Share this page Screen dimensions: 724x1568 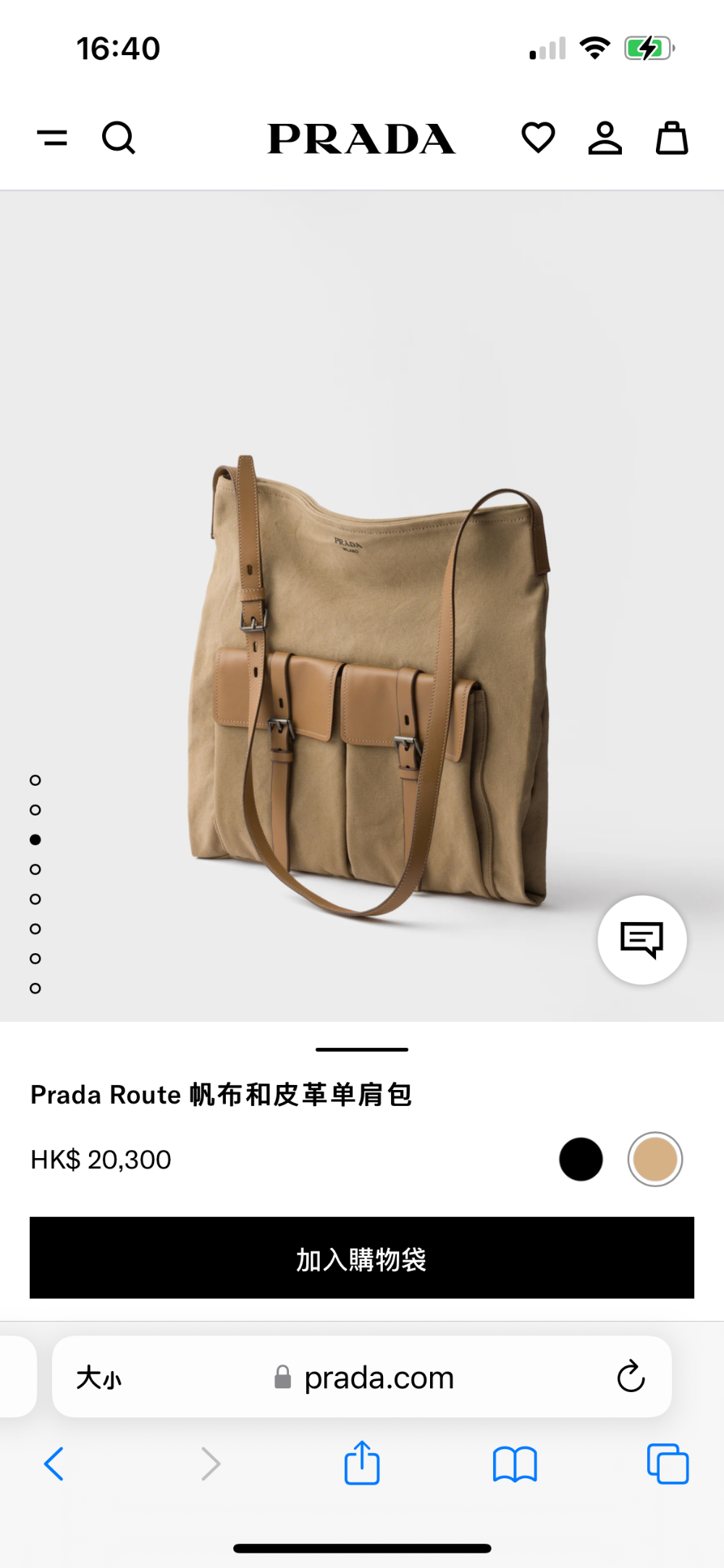point(362,1463)
